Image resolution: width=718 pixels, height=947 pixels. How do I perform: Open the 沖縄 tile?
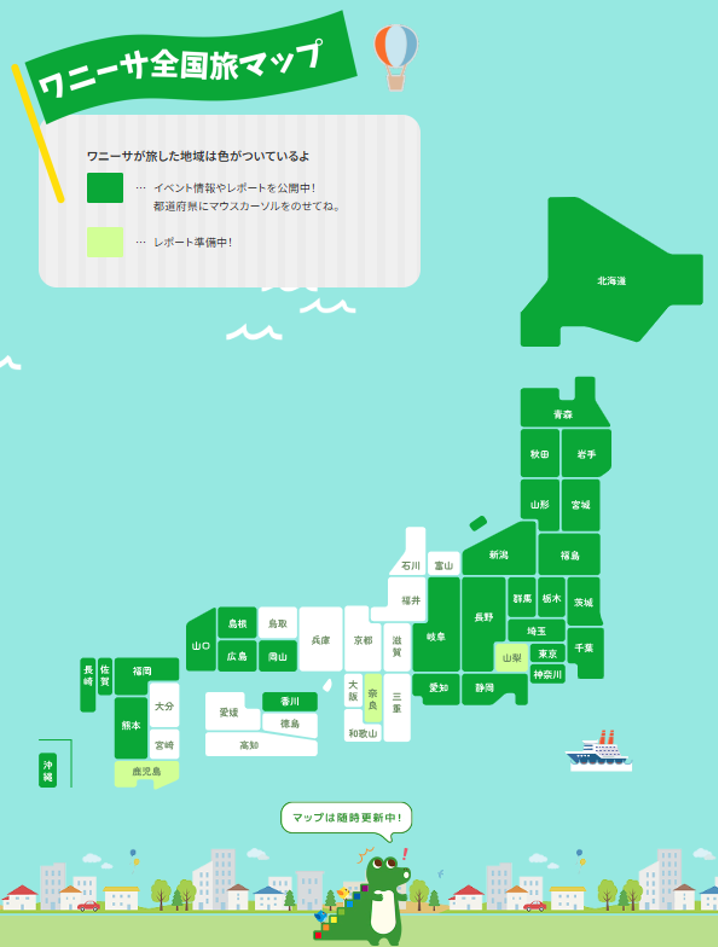pyautogui.click(x=48, y=770)
